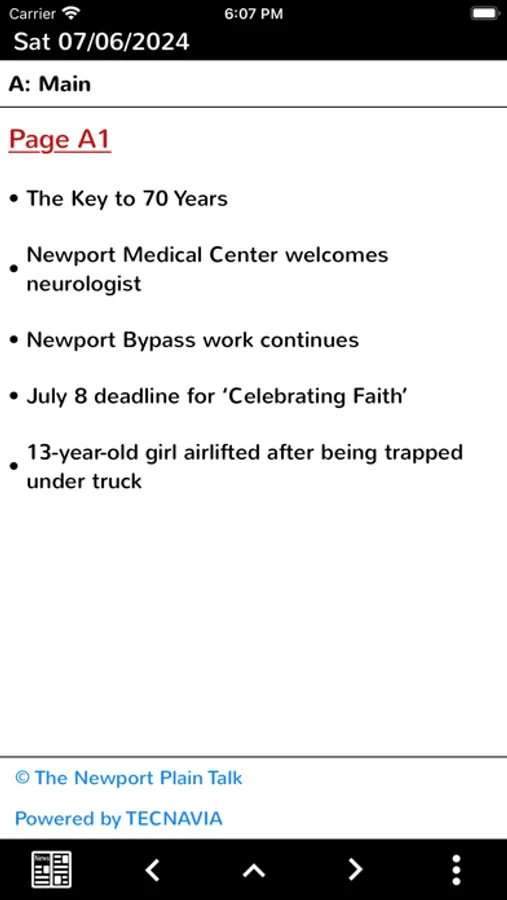Tap the up arrow in bottom toolbar
The image size is (507, 900).
coord(254,870)
